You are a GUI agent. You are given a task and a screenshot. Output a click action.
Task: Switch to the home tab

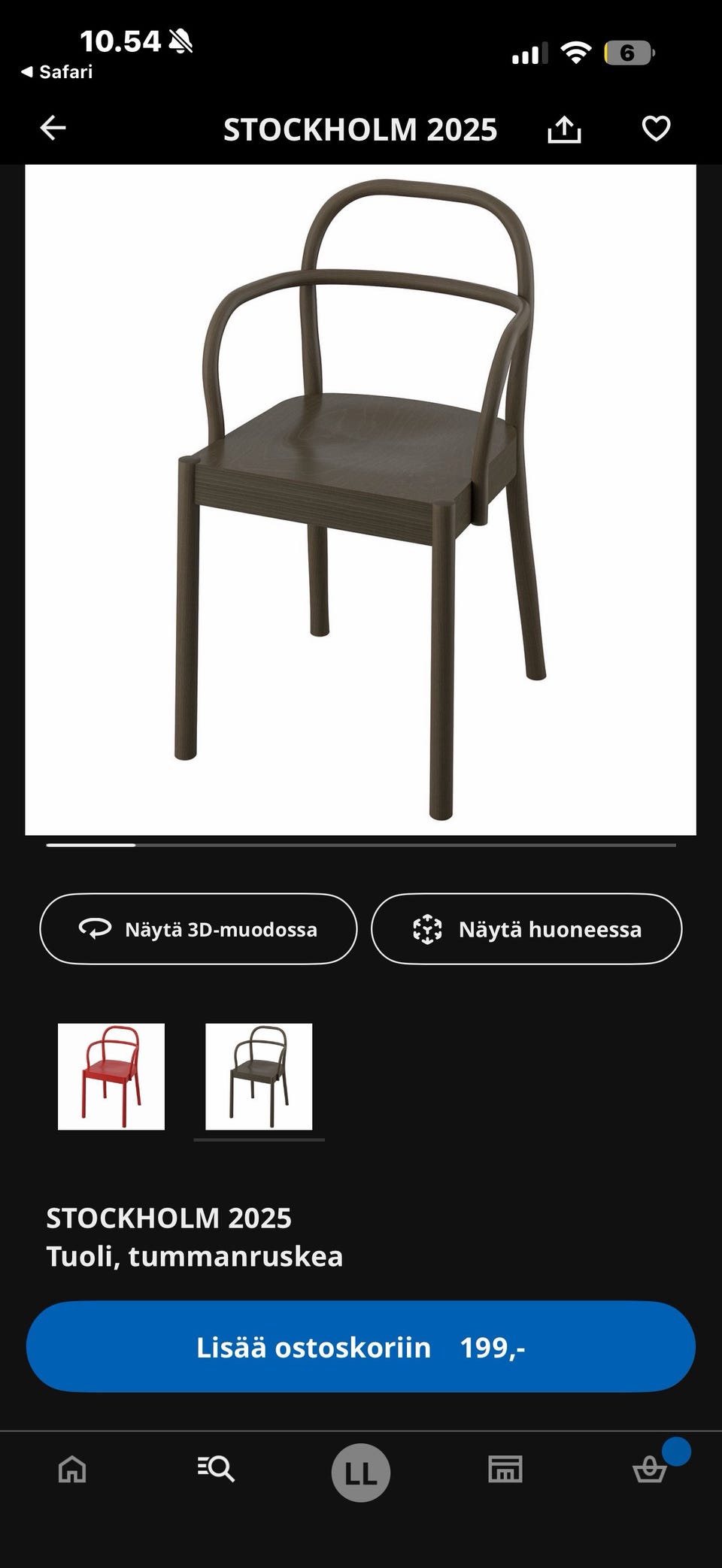(72, 1468)
